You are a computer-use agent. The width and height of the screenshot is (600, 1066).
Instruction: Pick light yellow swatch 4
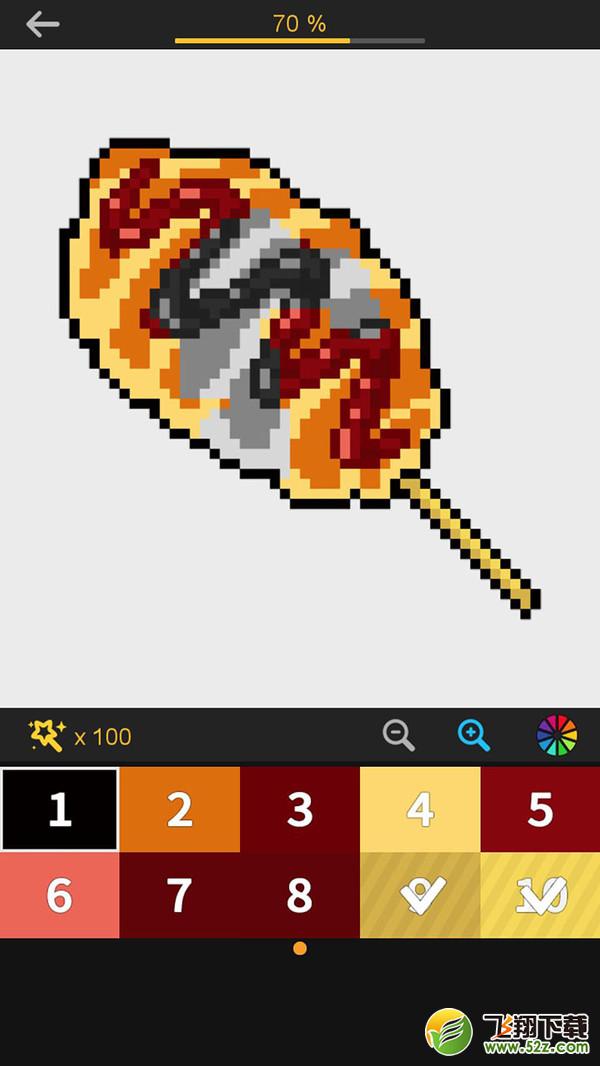pyautogui.click(x=420, y=809)
